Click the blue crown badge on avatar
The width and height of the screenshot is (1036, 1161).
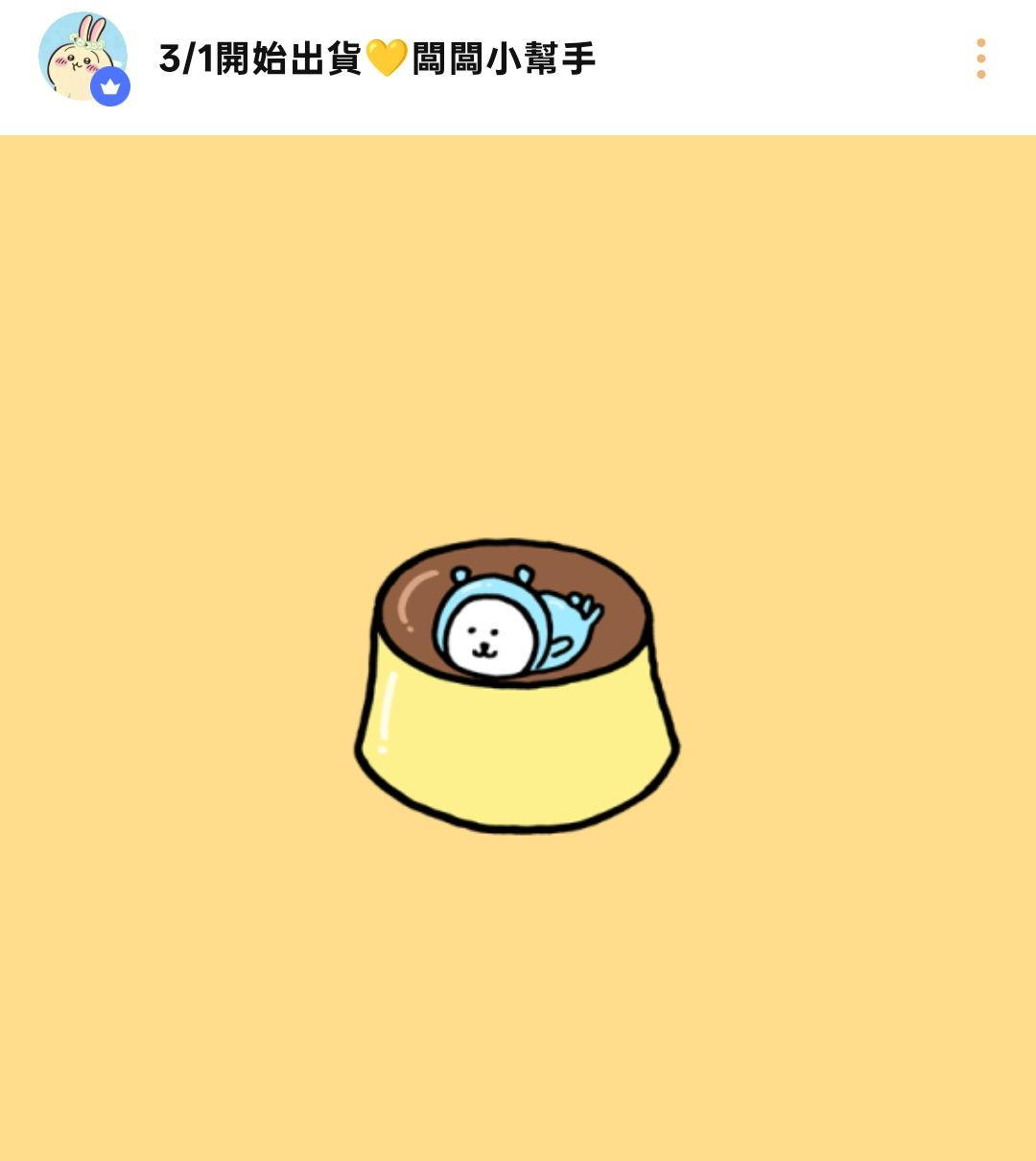pyautogui.click(x=111, y=86)
